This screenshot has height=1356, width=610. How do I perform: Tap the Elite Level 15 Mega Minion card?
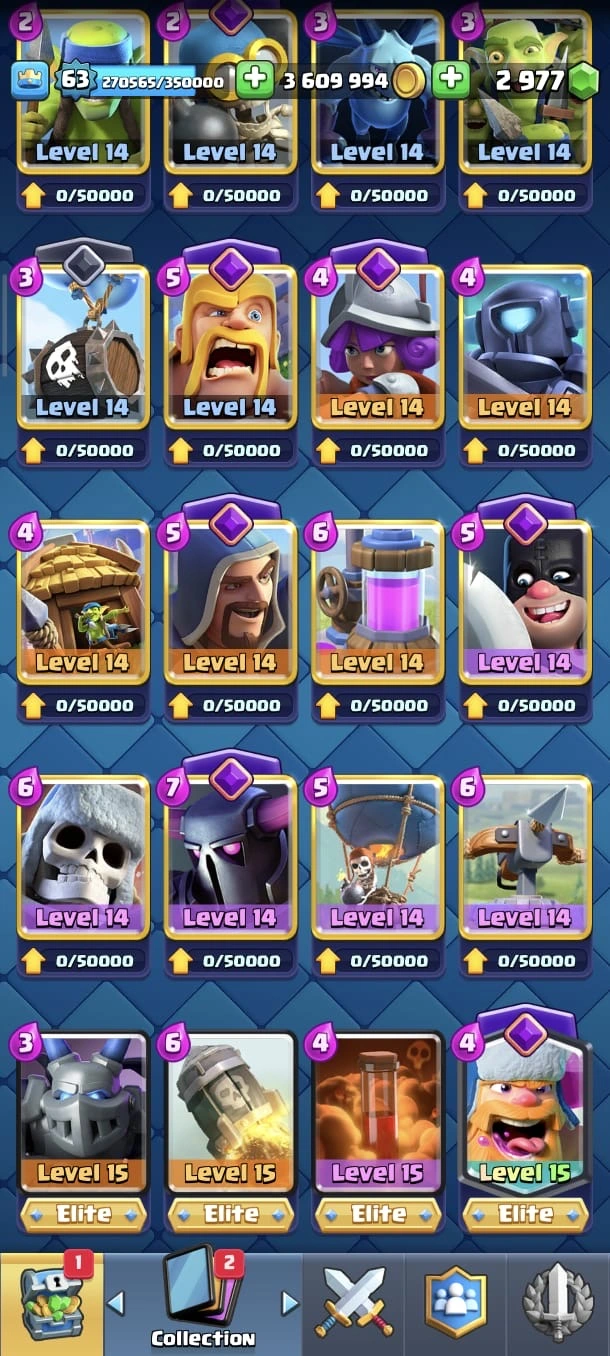coord(83,1112)
